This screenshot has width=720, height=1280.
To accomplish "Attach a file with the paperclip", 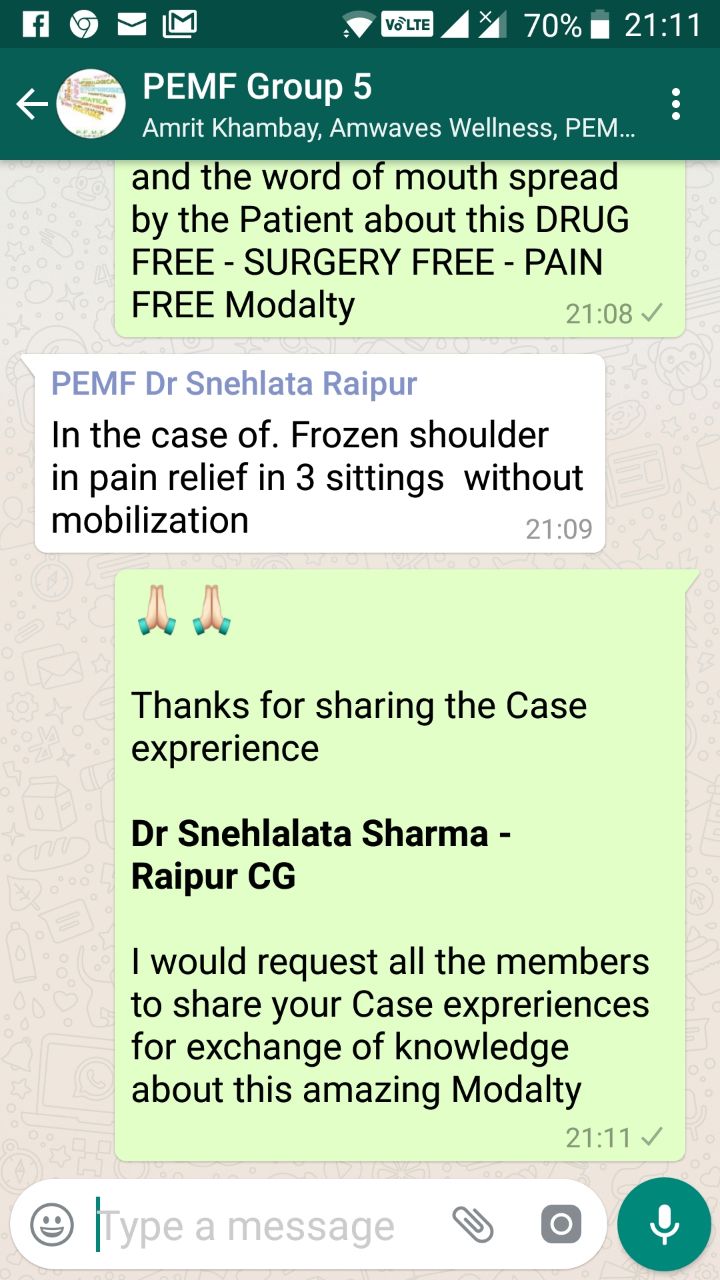I will [x=473, y=1225].
